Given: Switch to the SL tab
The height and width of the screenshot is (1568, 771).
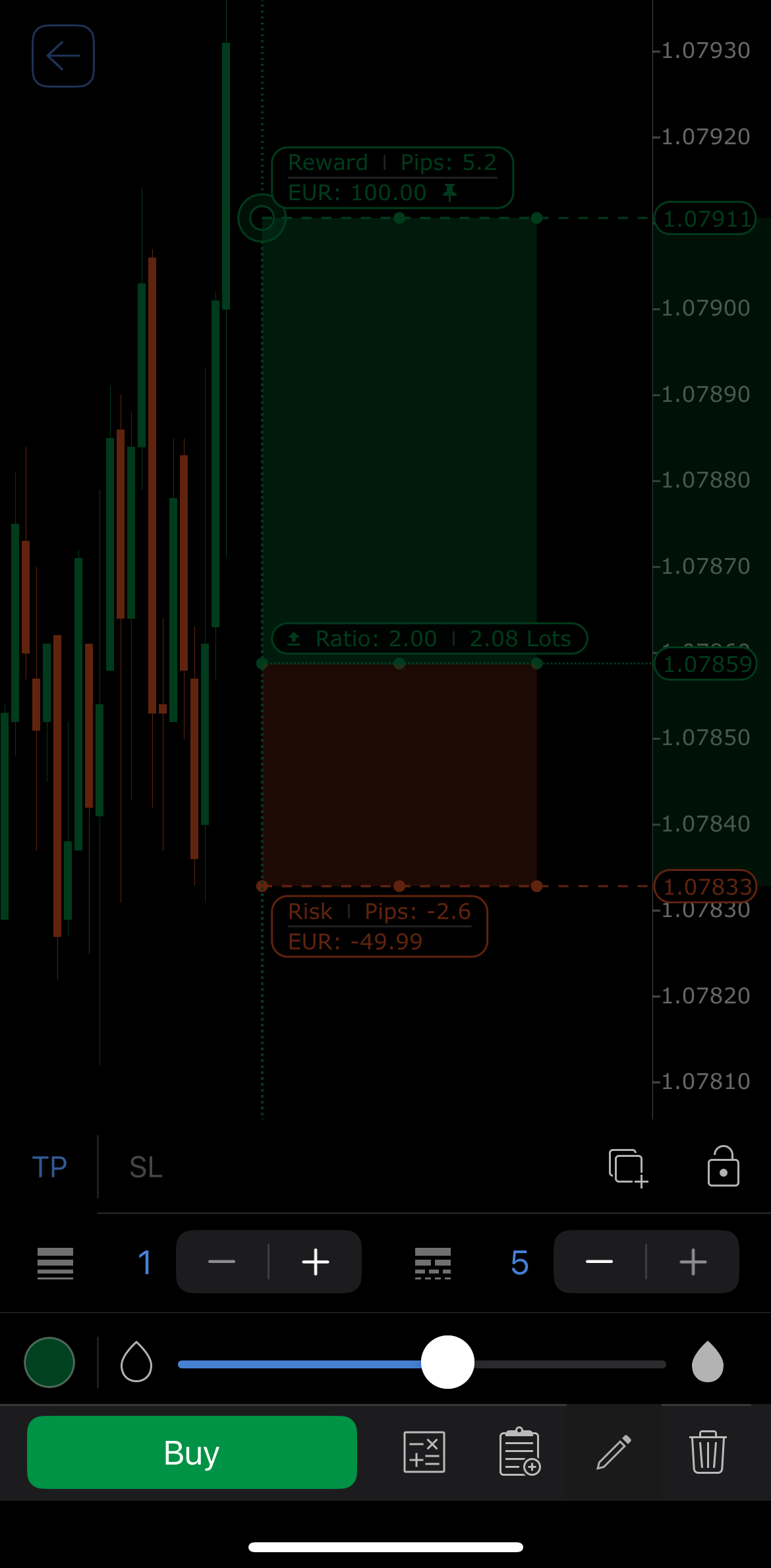Looking at the screenshot, I should (146, 1167).
